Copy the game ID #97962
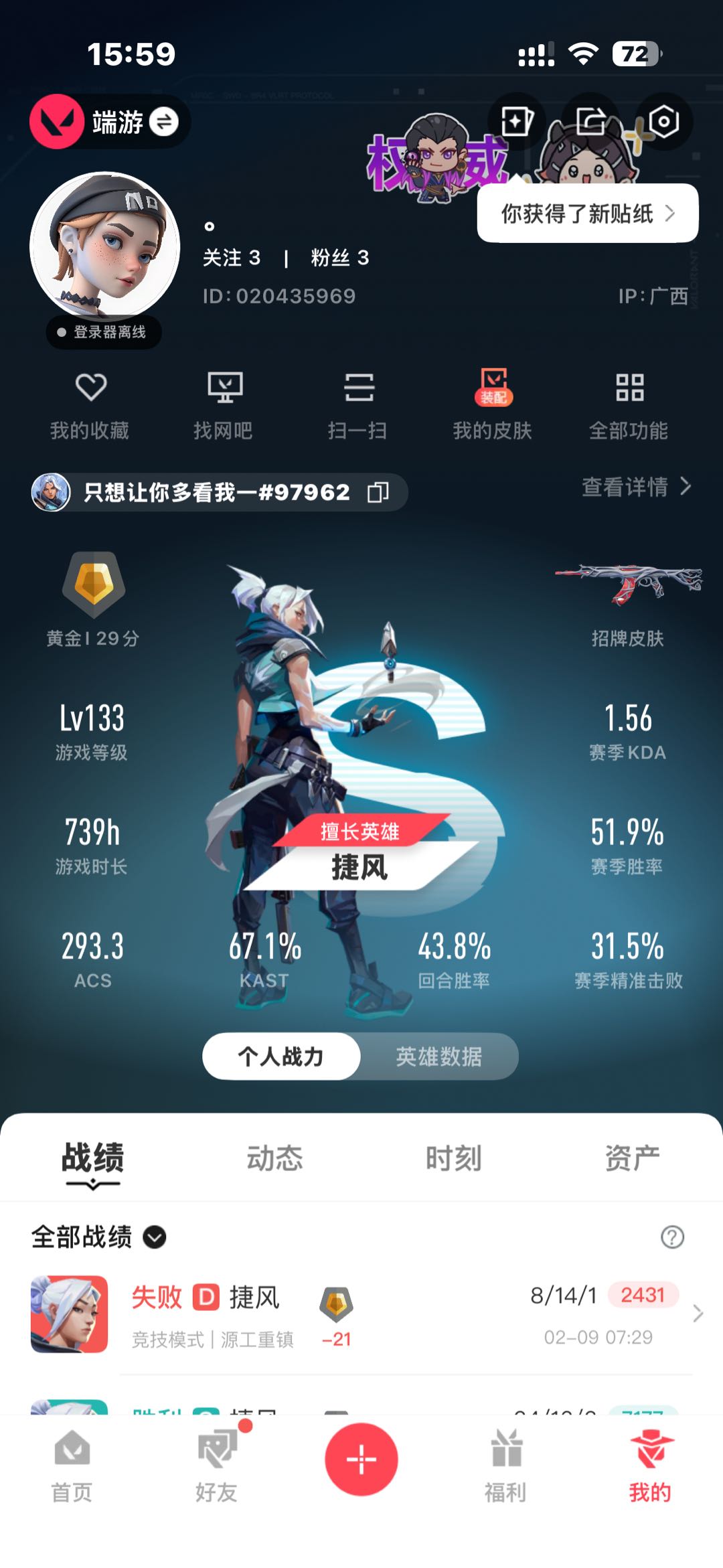Screen dimensions: 723x1568 [x=378, y=493]
